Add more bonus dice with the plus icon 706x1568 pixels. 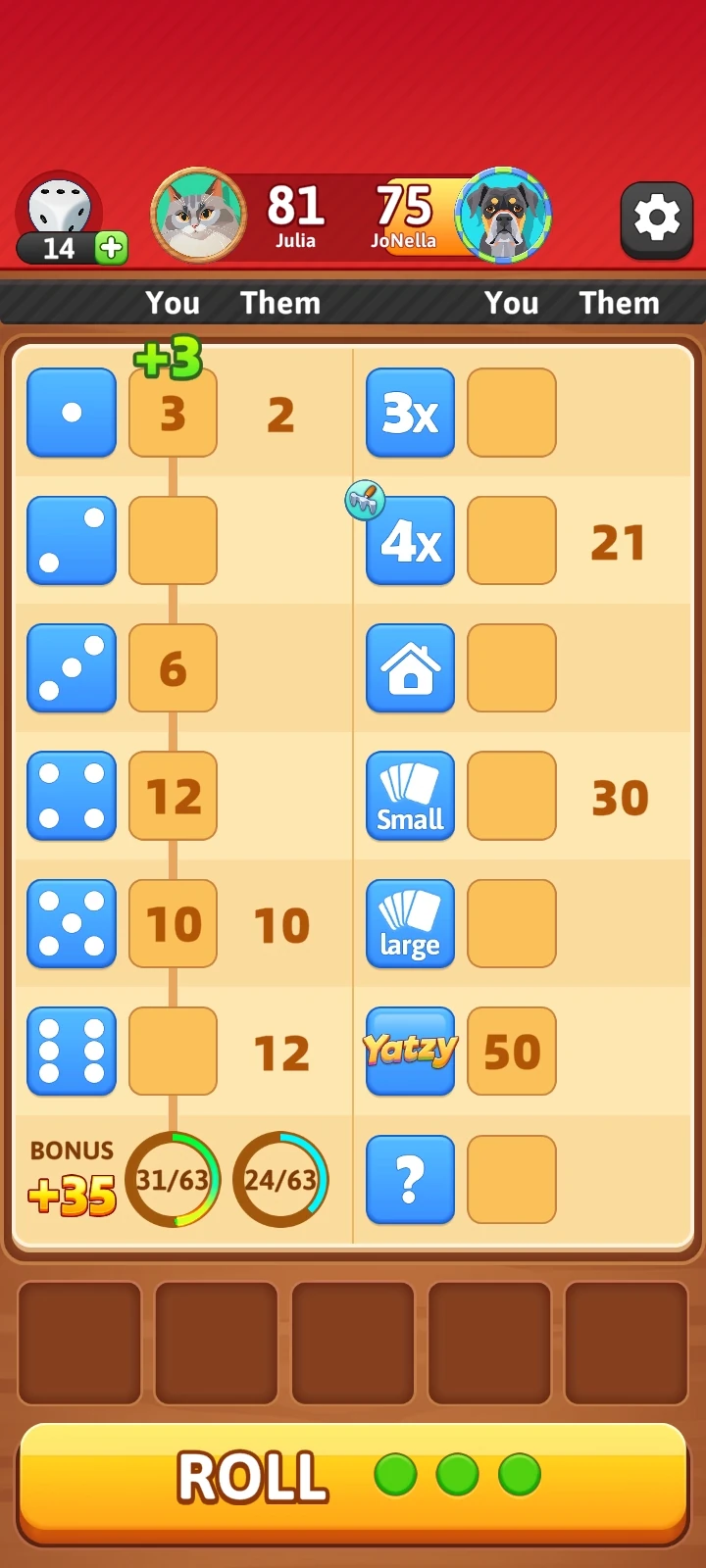[x=112, y=248]
